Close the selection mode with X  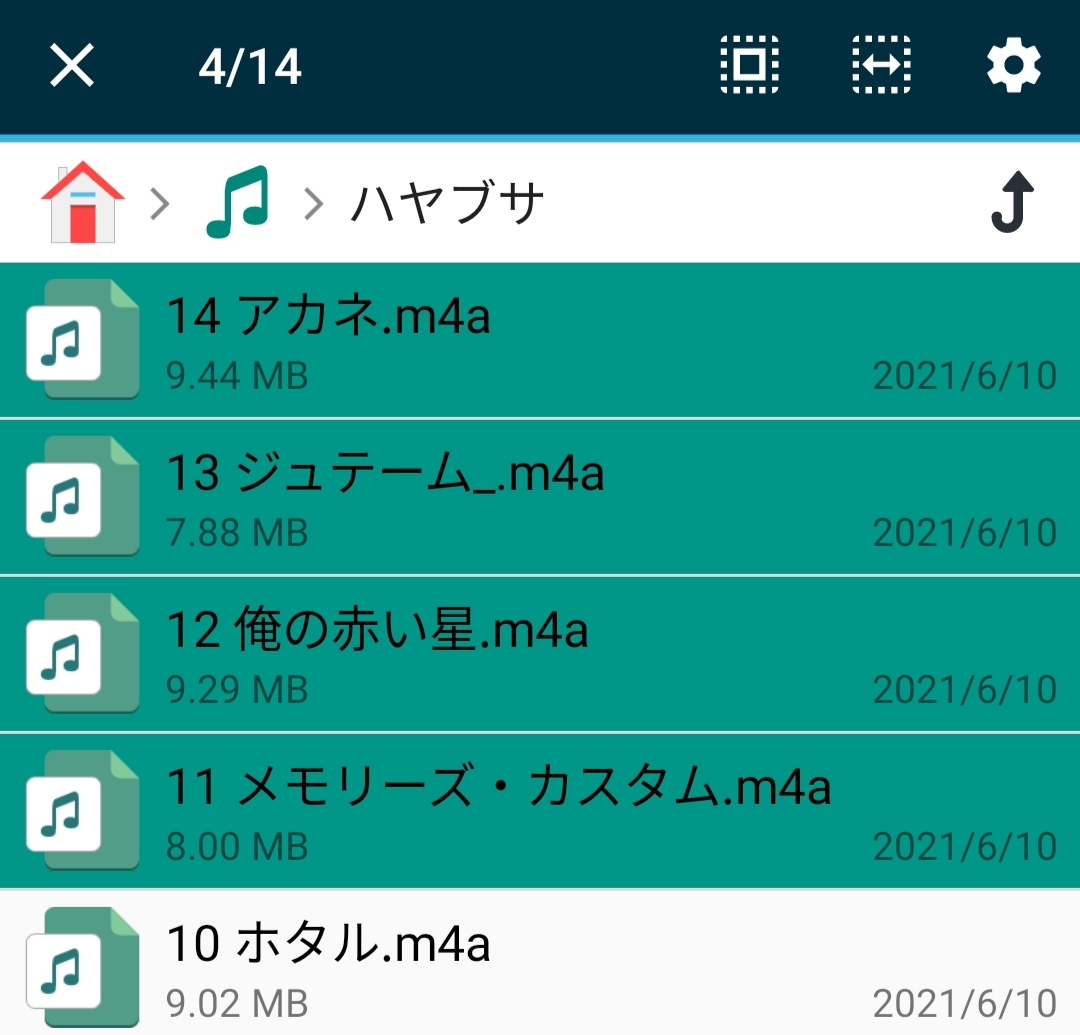pyautogui.click(x=72, y=67)
